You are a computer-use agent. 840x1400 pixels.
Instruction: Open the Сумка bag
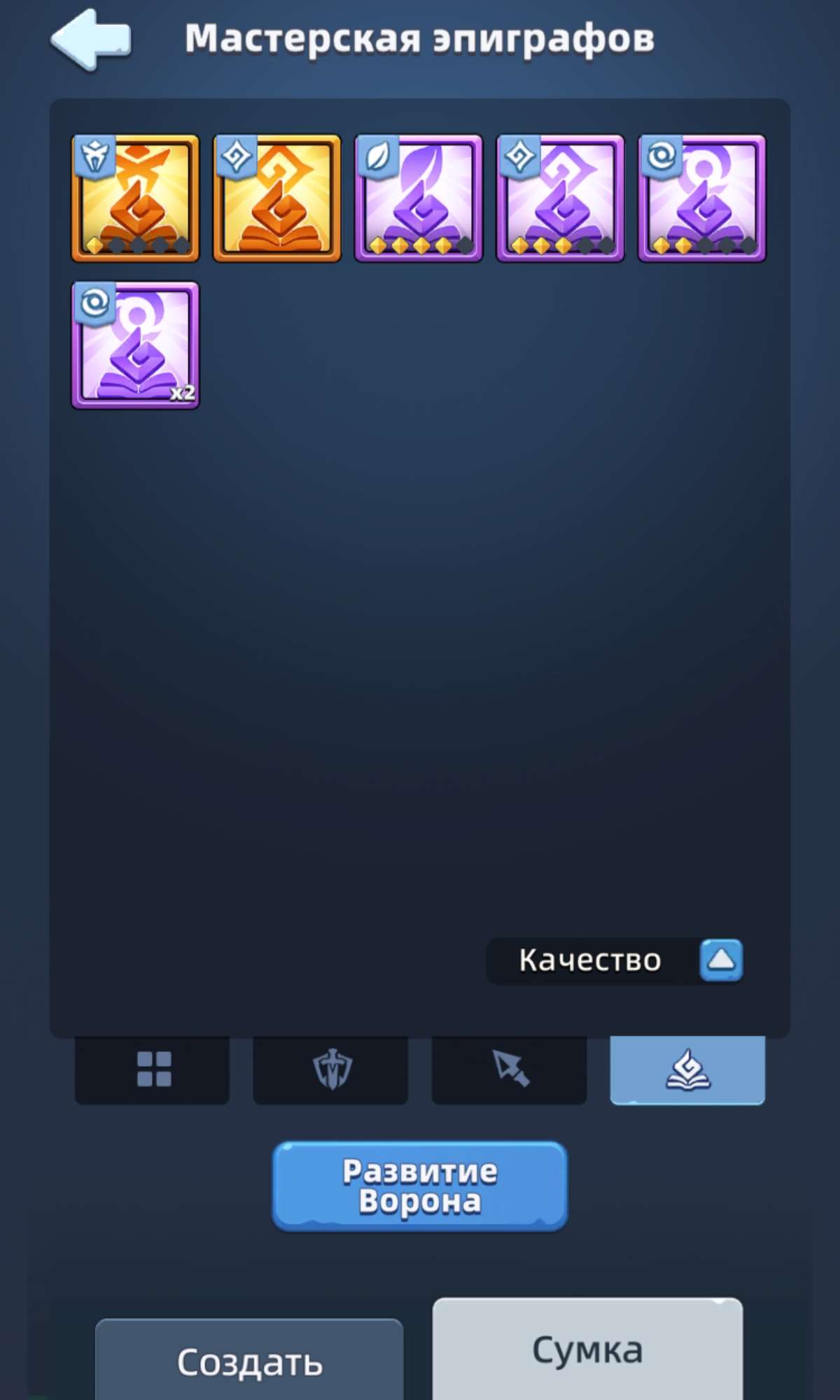tap(587, 1349)
